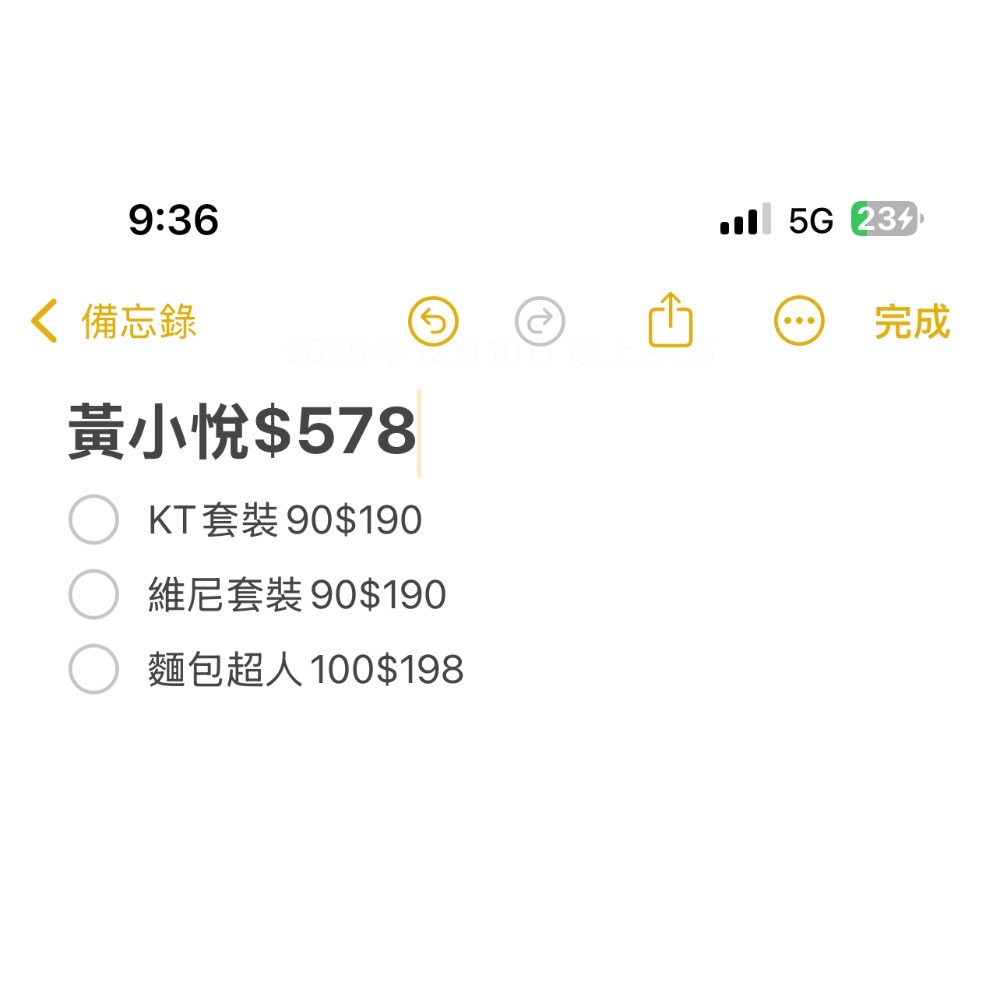Open the more options ellipsis menu
Image resolution: width=1000 pixels, height=1000 pixels.
pos(799,322)
